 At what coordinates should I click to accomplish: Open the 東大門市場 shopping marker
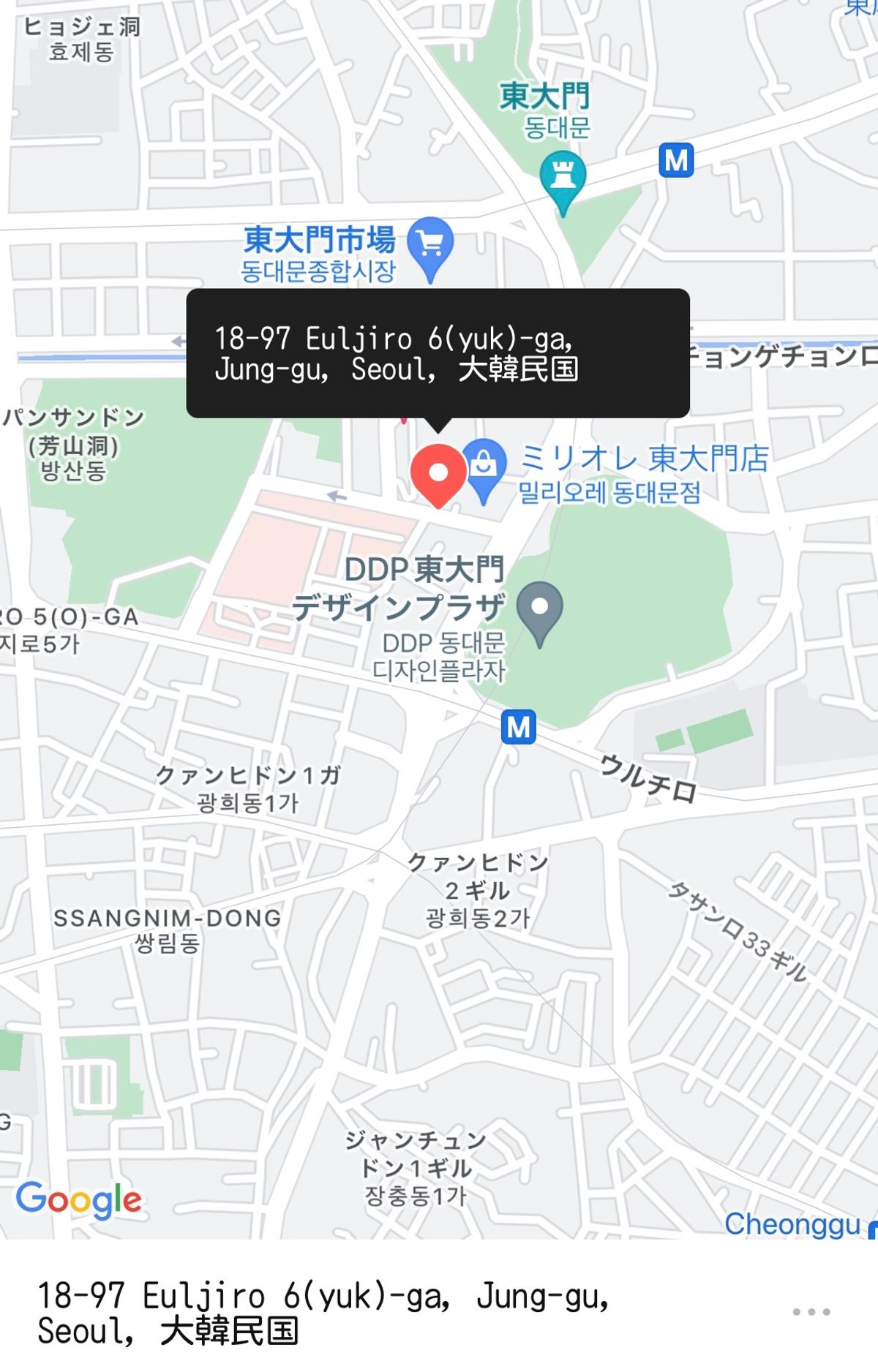(430, 245)
